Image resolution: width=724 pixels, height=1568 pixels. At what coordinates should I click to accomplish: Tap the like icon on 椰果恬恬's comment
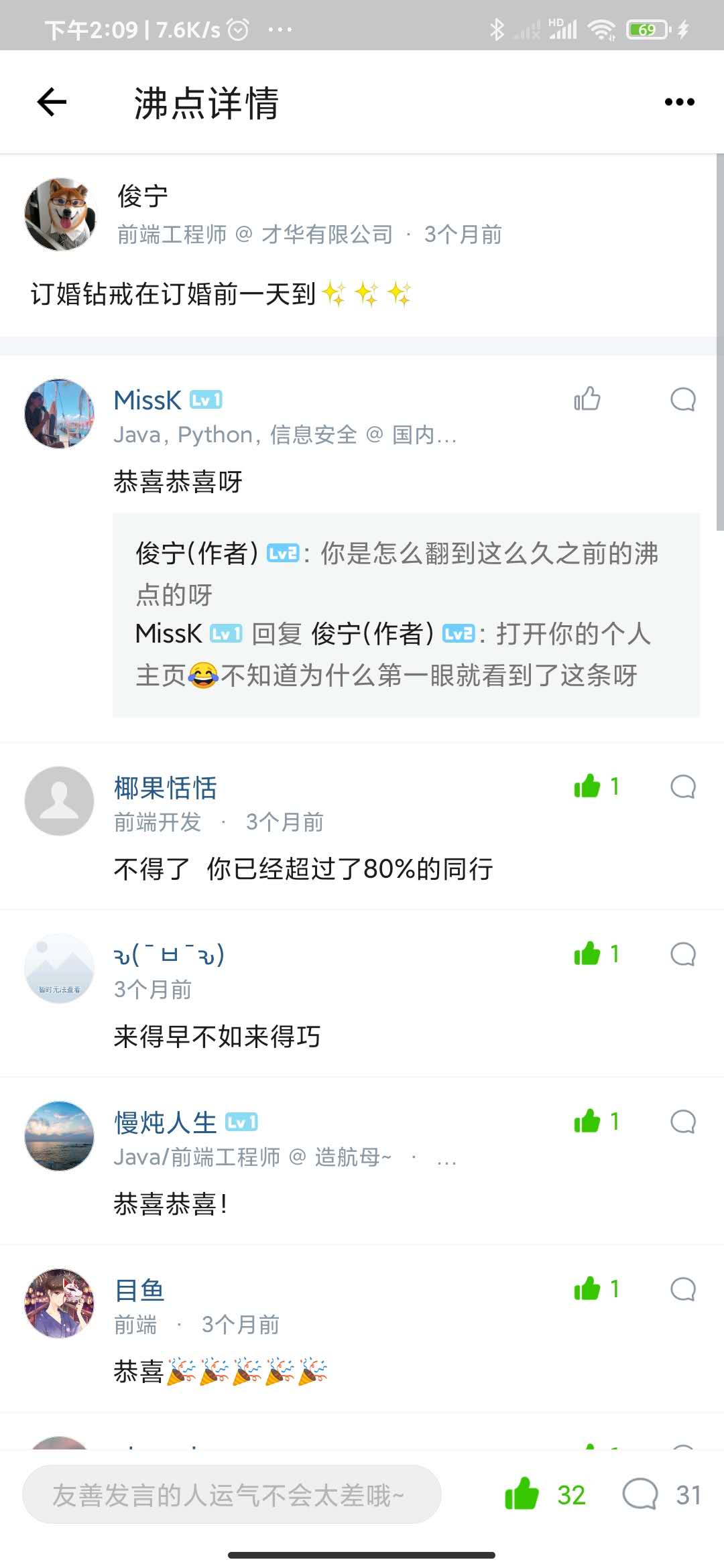(x=587, y=787)
